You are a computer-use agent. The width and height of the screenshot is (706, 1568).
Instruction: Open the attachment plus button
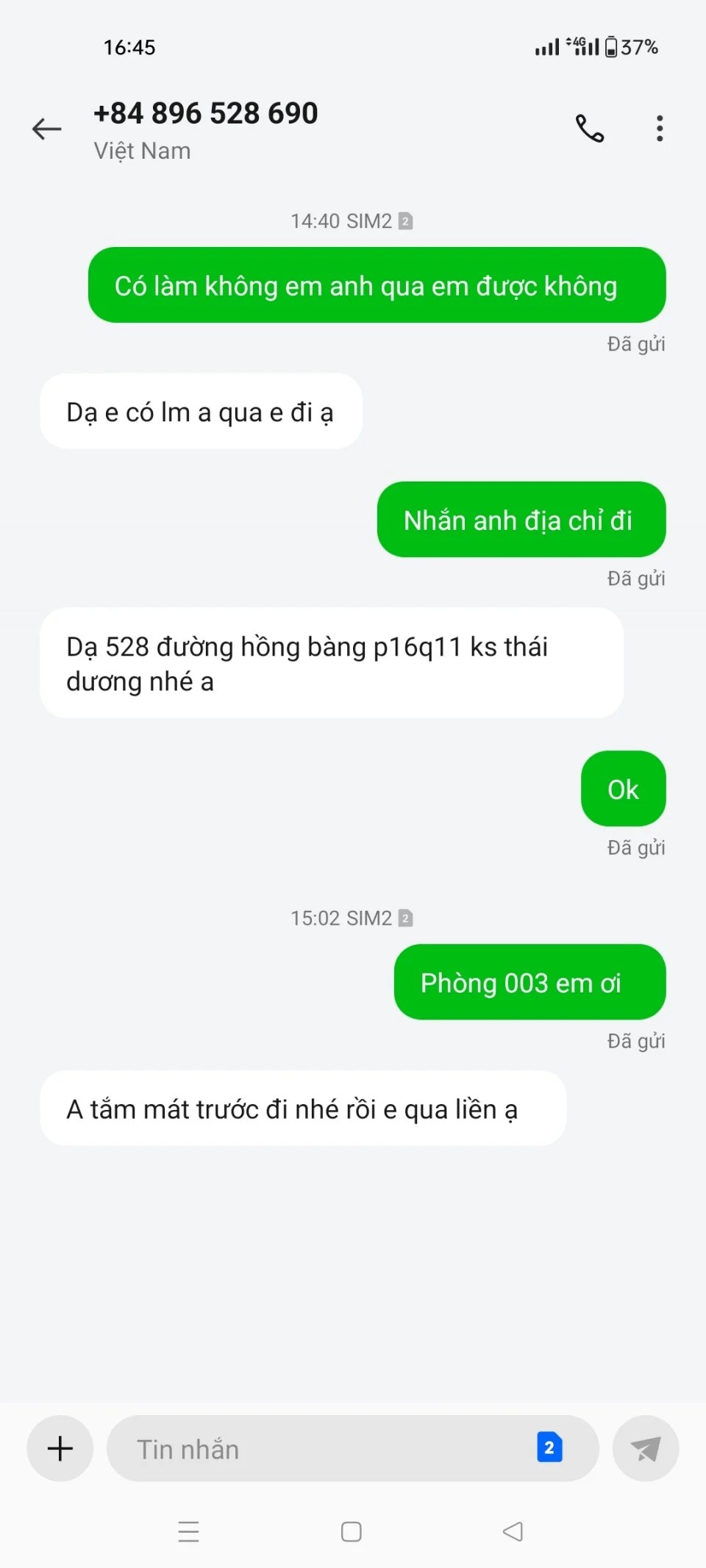pyautogui.click(x=60, y=1448)
